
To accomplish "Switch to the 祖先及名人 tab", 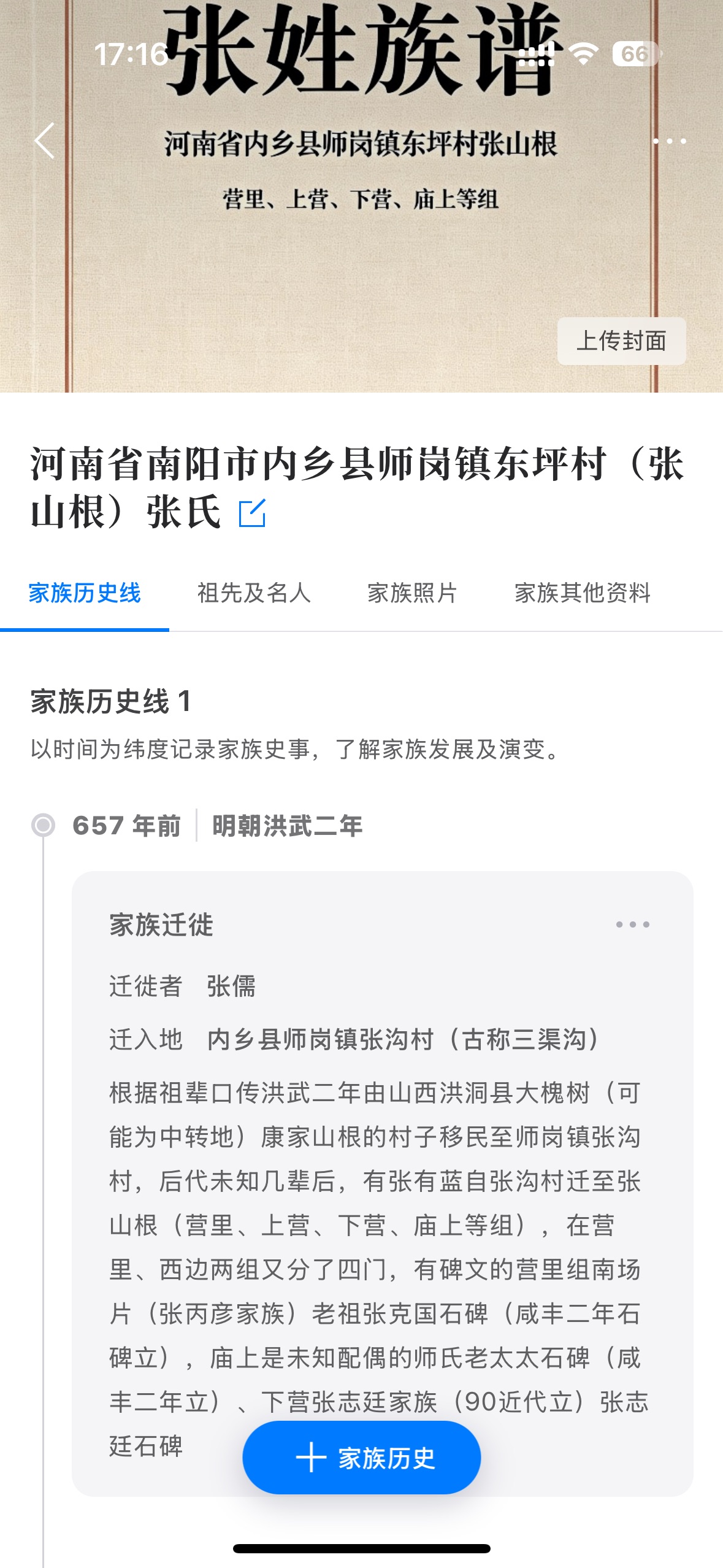I will pyautogui.click(x=254, y=593).
